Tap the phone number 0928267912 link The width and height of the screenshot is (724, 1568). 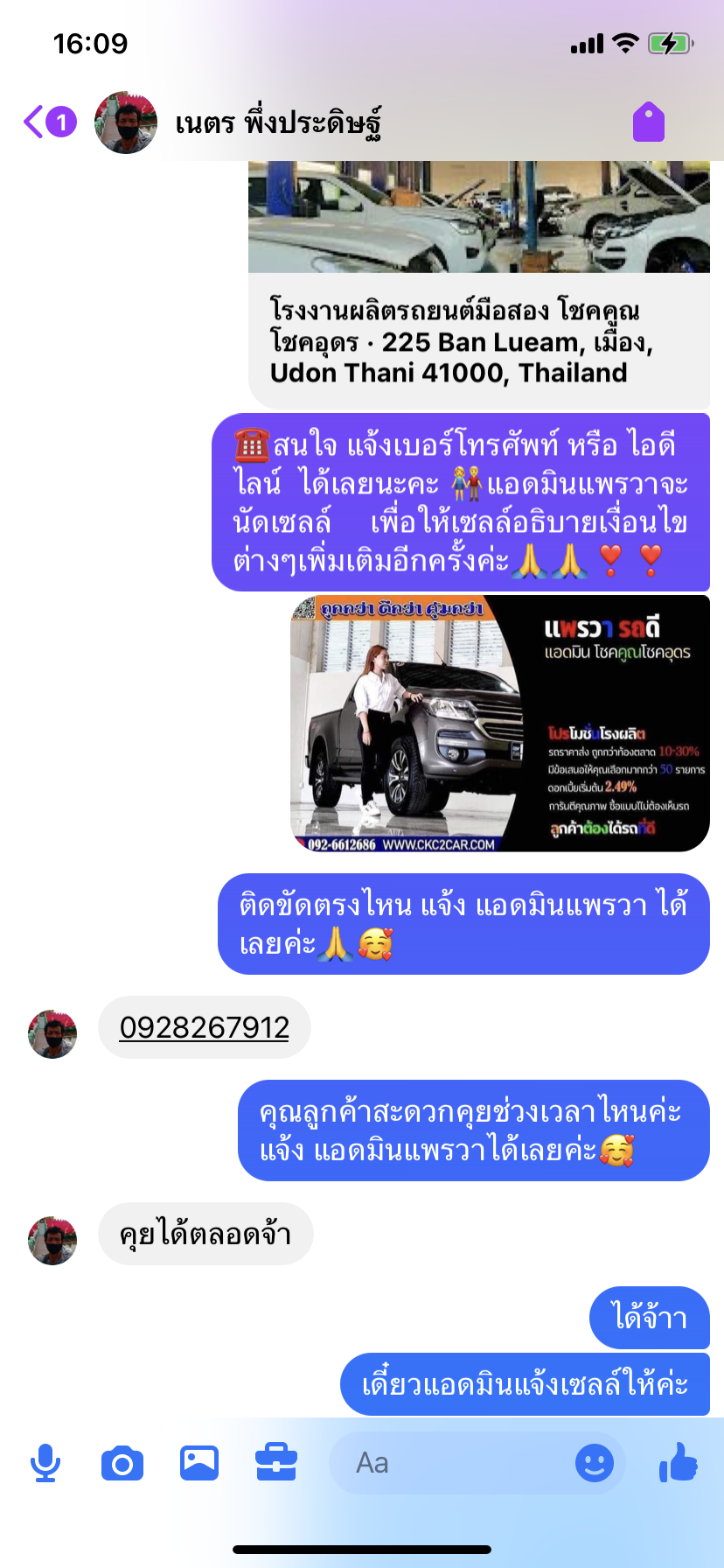point(205,1027)
